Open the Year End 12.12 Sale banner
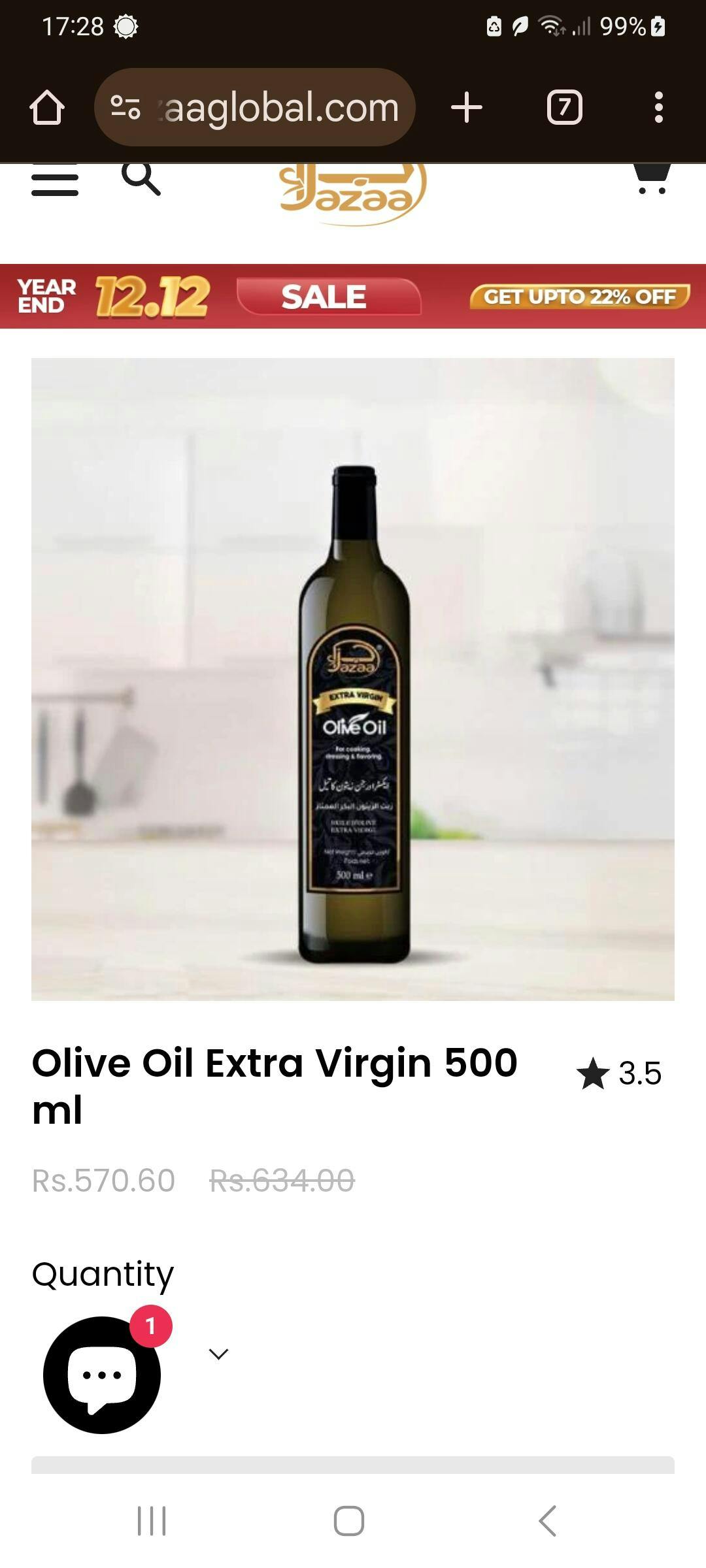 (353, 296)
